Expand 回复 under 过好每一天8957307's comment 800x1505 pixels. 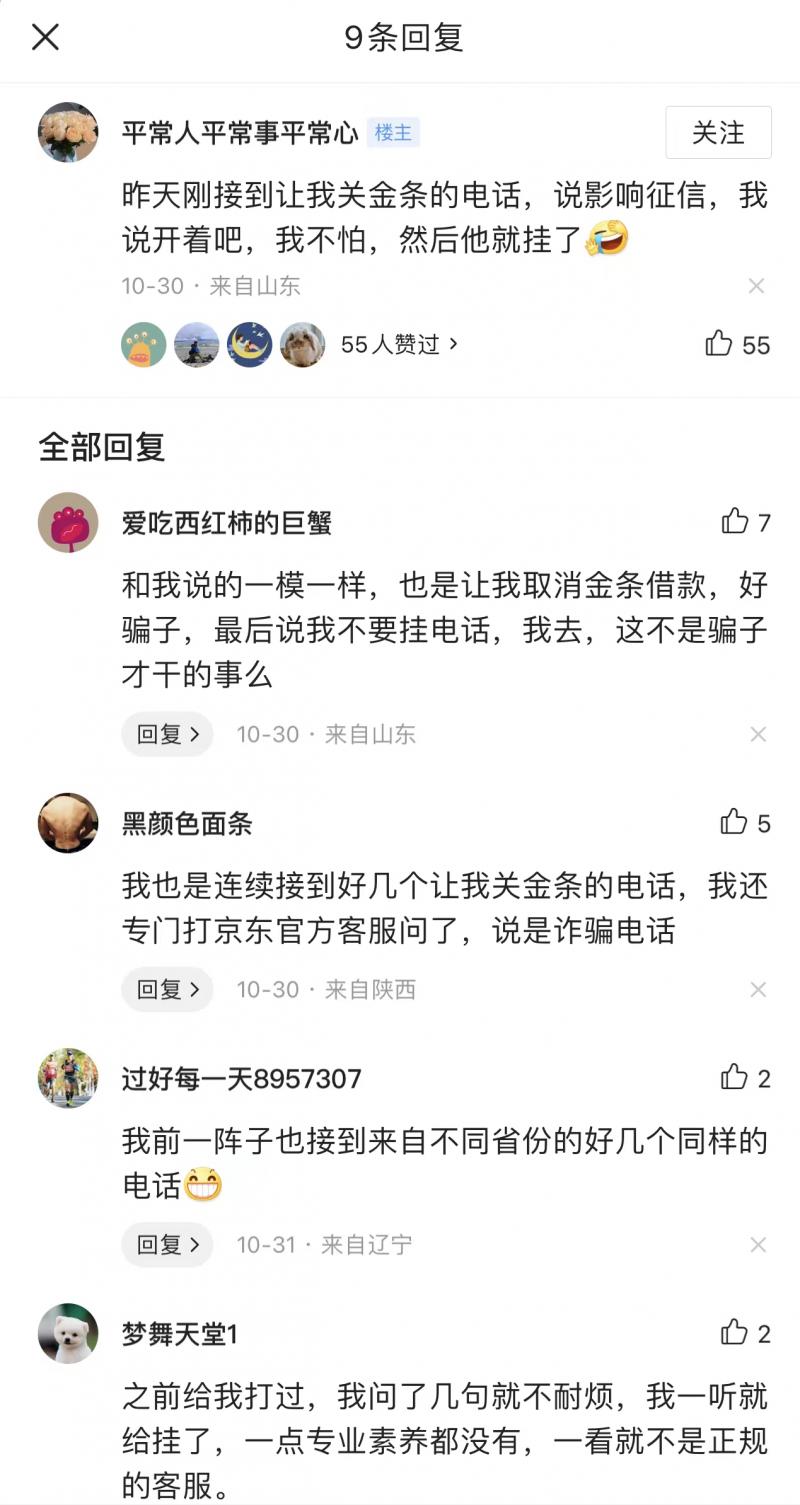click(166, 1245)
